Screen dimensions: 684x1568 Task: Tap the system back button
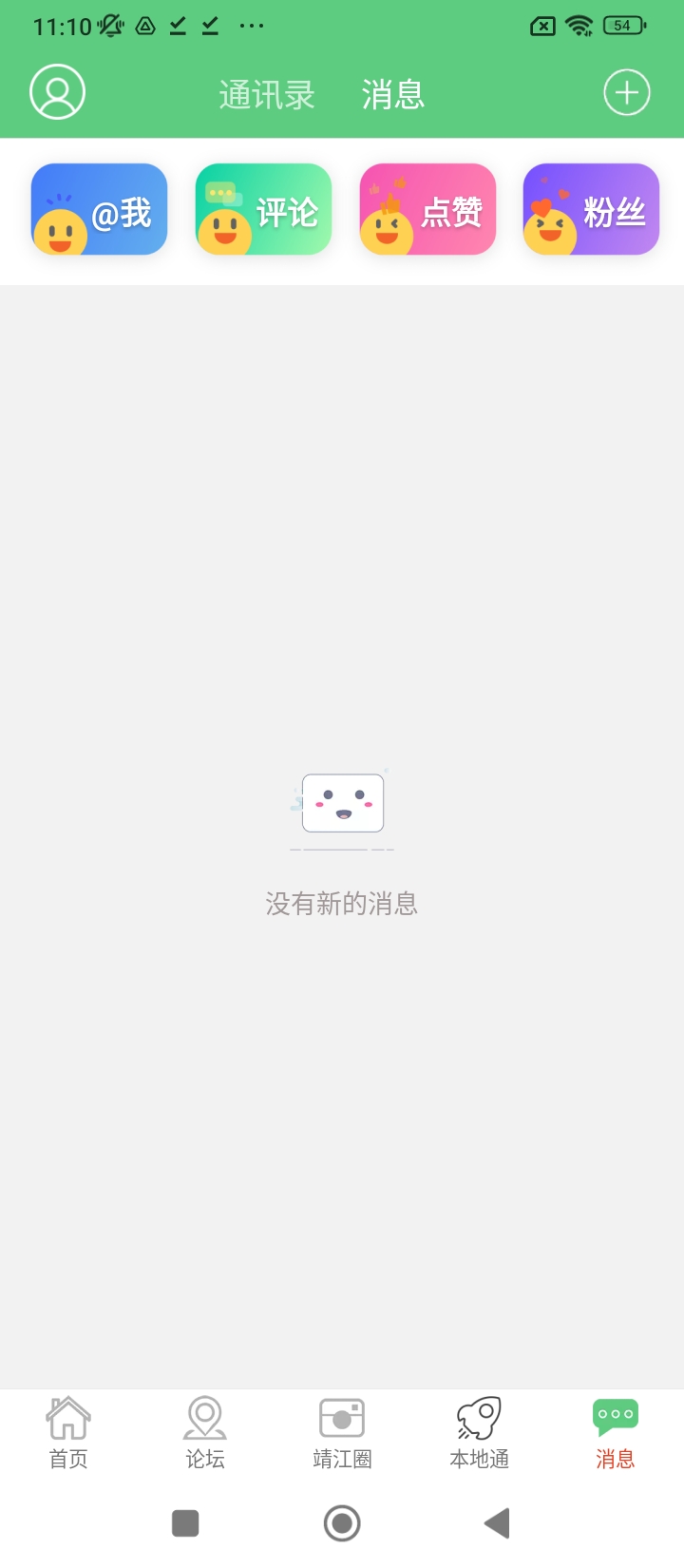497,1523
